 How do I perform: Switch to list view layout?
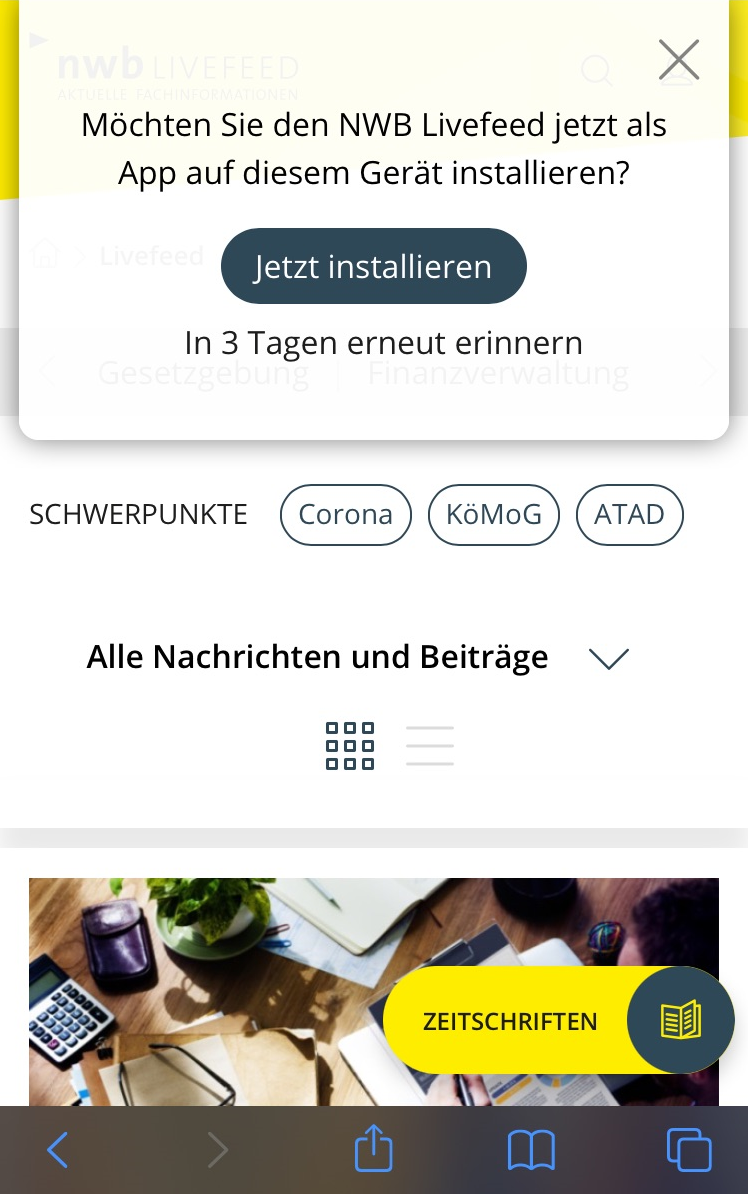click(x=430, y=746)
